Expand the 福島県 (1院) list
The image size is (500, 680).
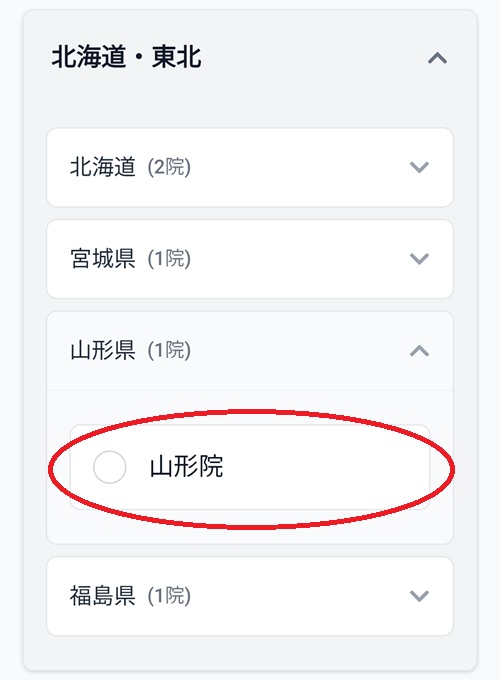[250, 596]
